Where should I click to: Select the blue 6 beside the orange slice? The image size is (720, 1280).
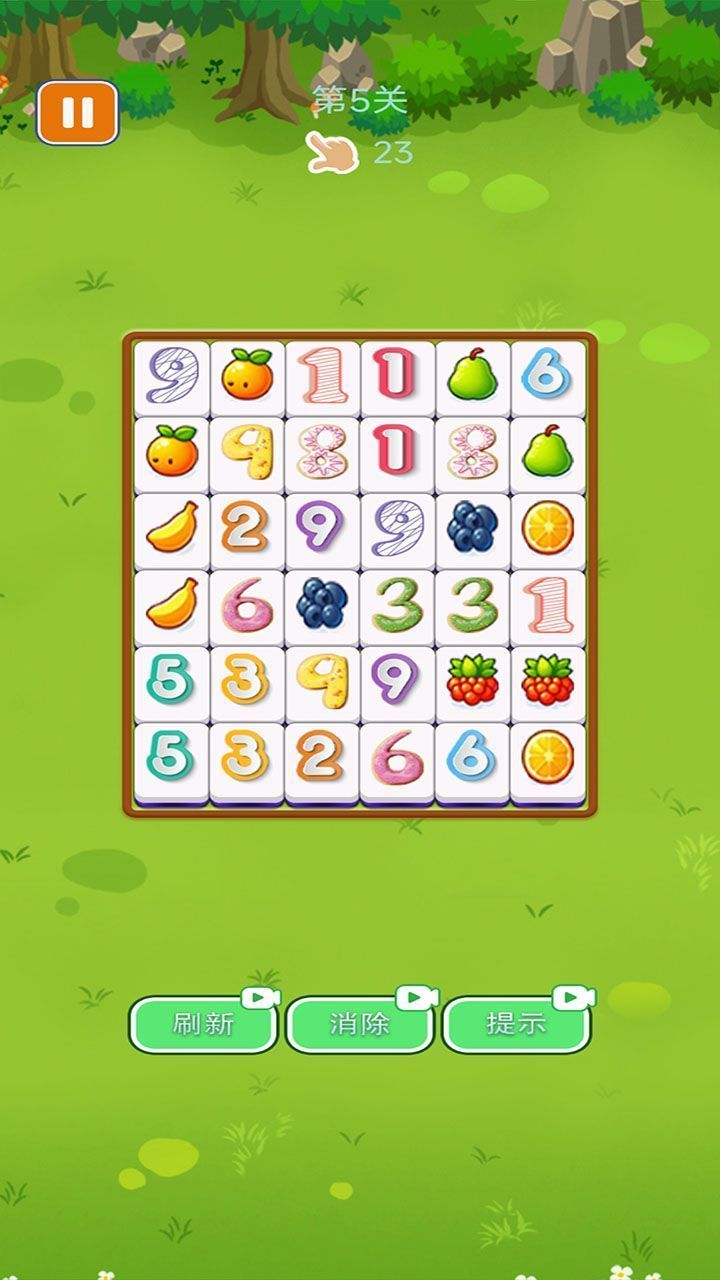point(472,757)
